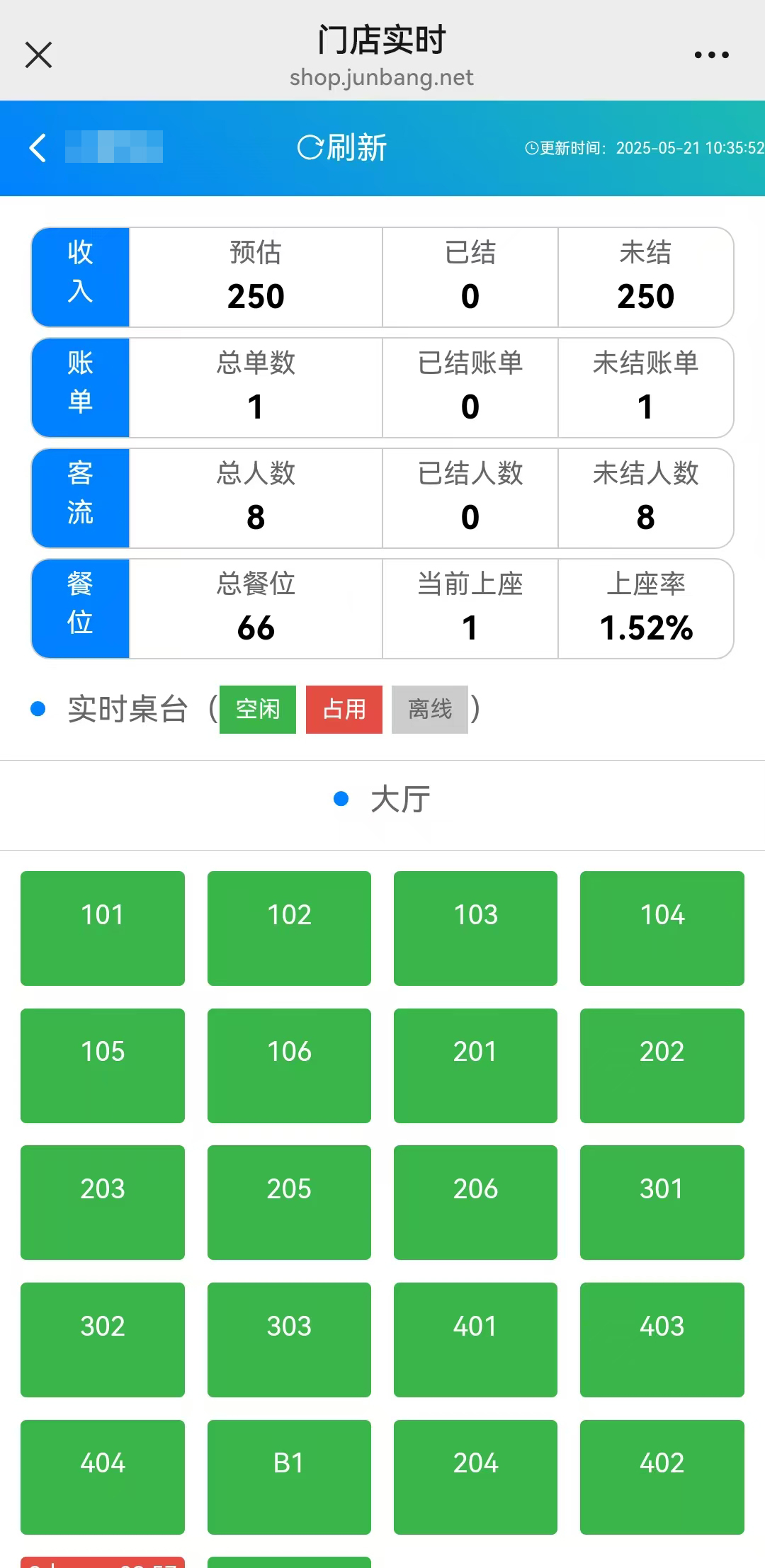This screenshot has width=765, height=1568.
Task: Go back with the header arrow
Action: [38, 148]
